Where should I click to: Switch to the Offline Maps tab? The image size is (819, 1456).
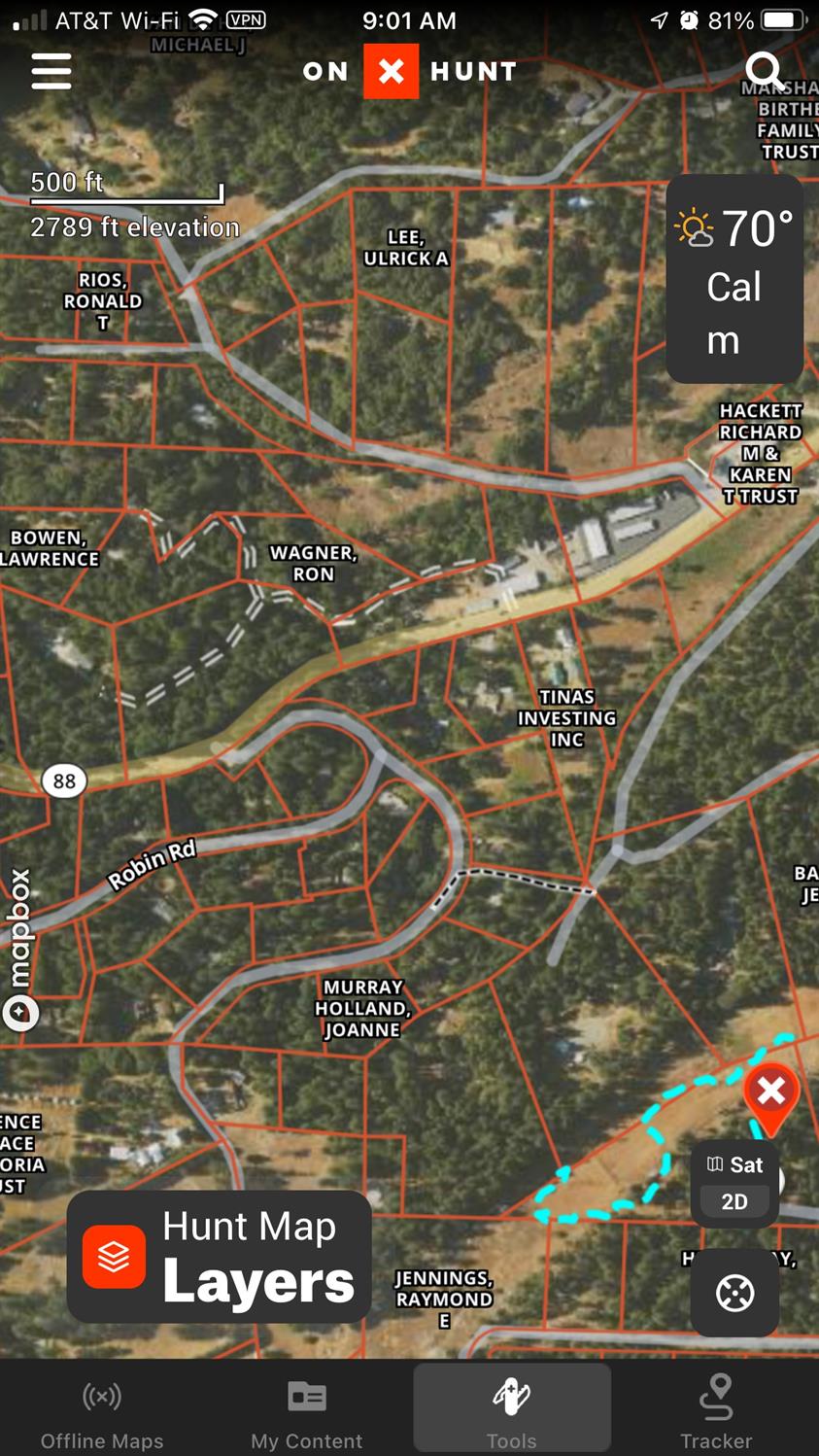102,1409
